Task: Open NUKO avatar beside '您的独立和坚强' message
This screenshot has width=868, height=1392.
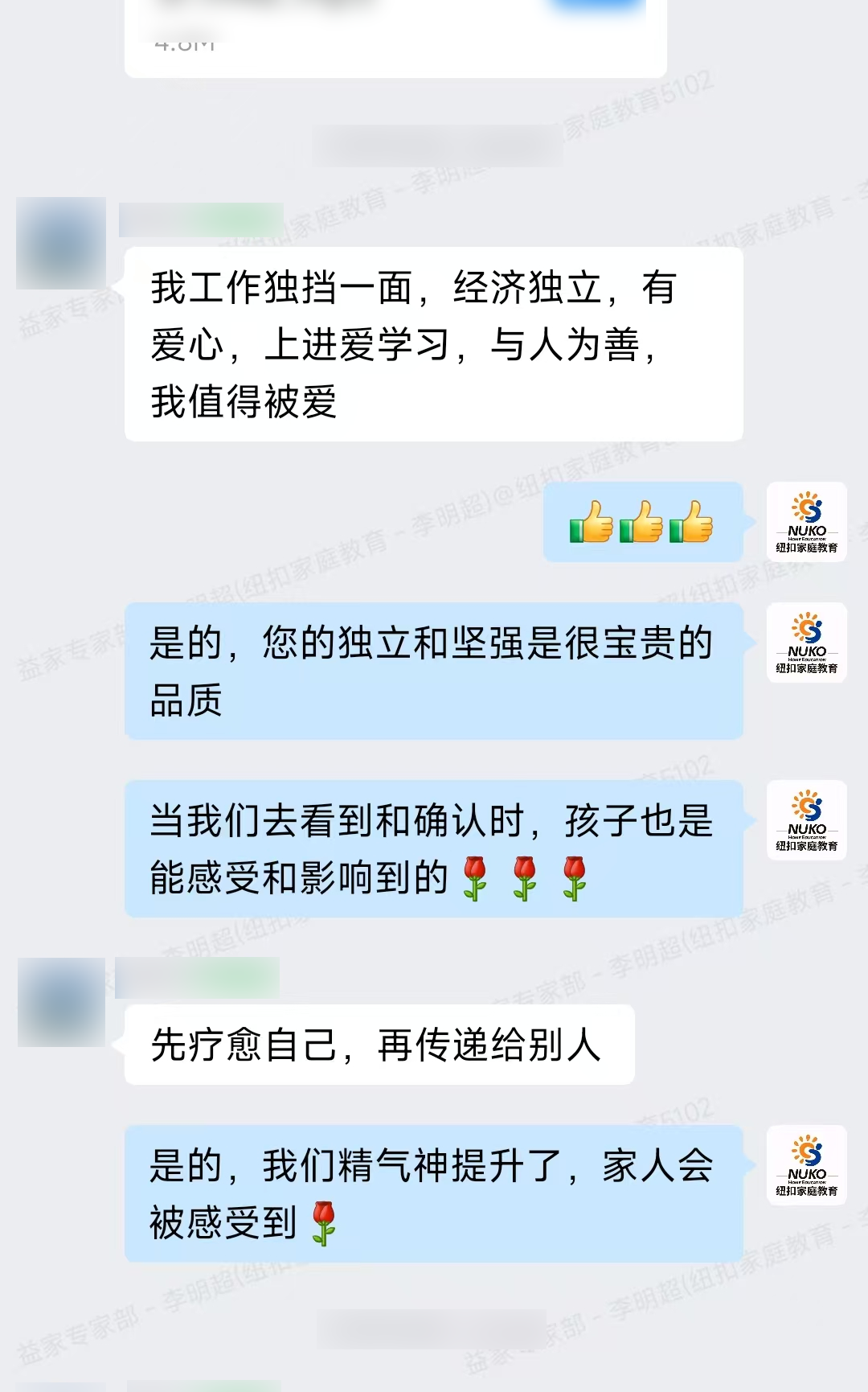Action: 806,643
